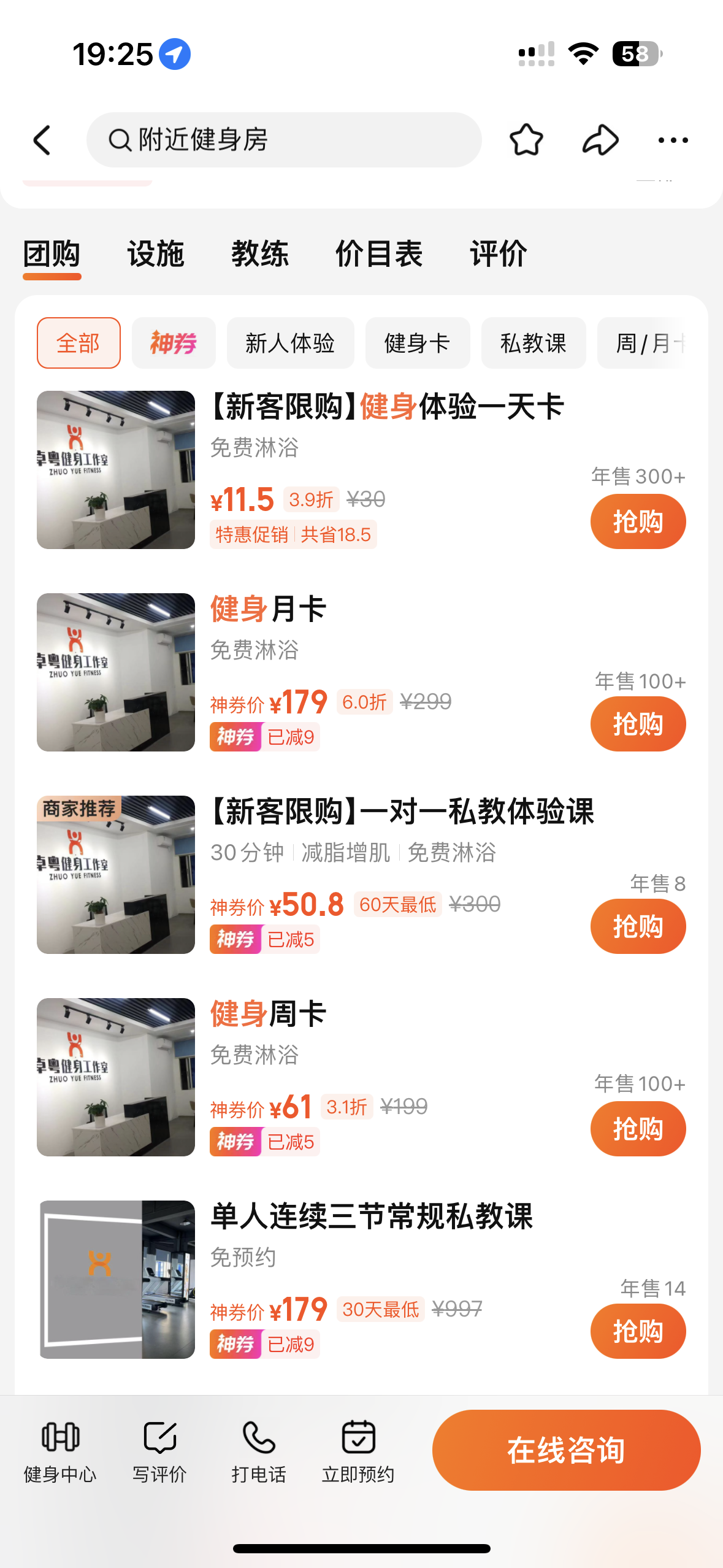Start 在线咨询 chat
Viewport: 723px width, 1568px height.
566,1450
